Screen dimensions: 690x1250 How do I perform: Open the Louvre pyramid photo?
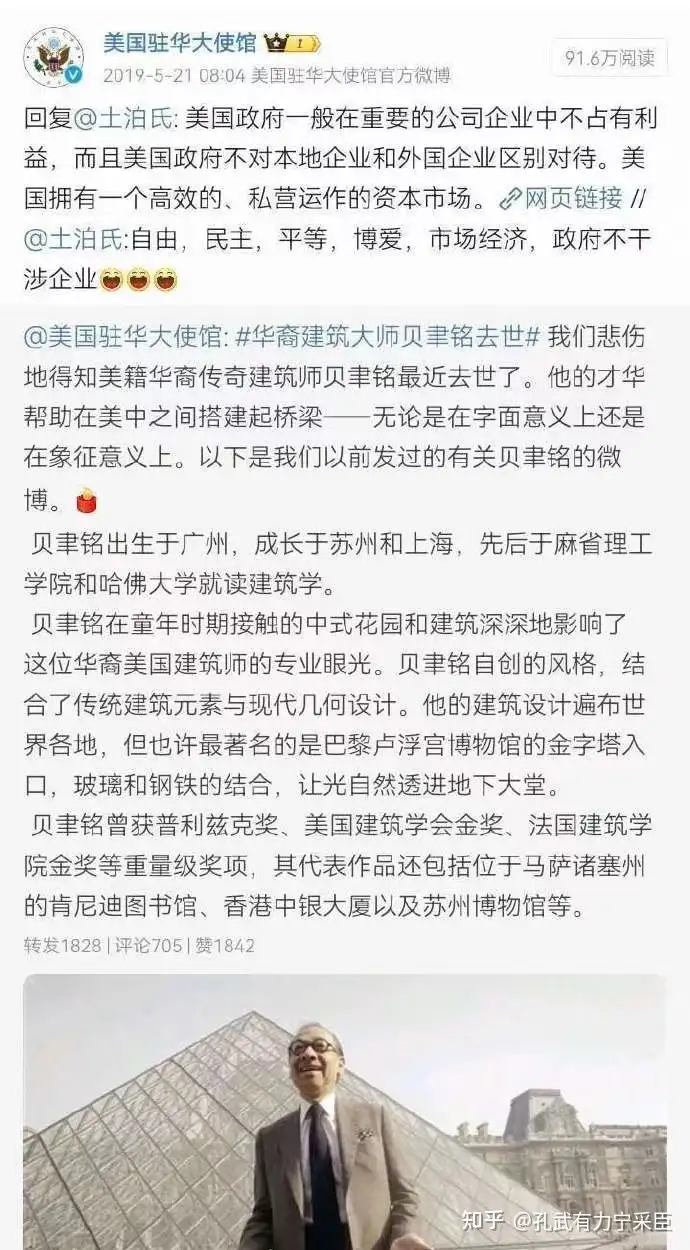click(345, 1111)
